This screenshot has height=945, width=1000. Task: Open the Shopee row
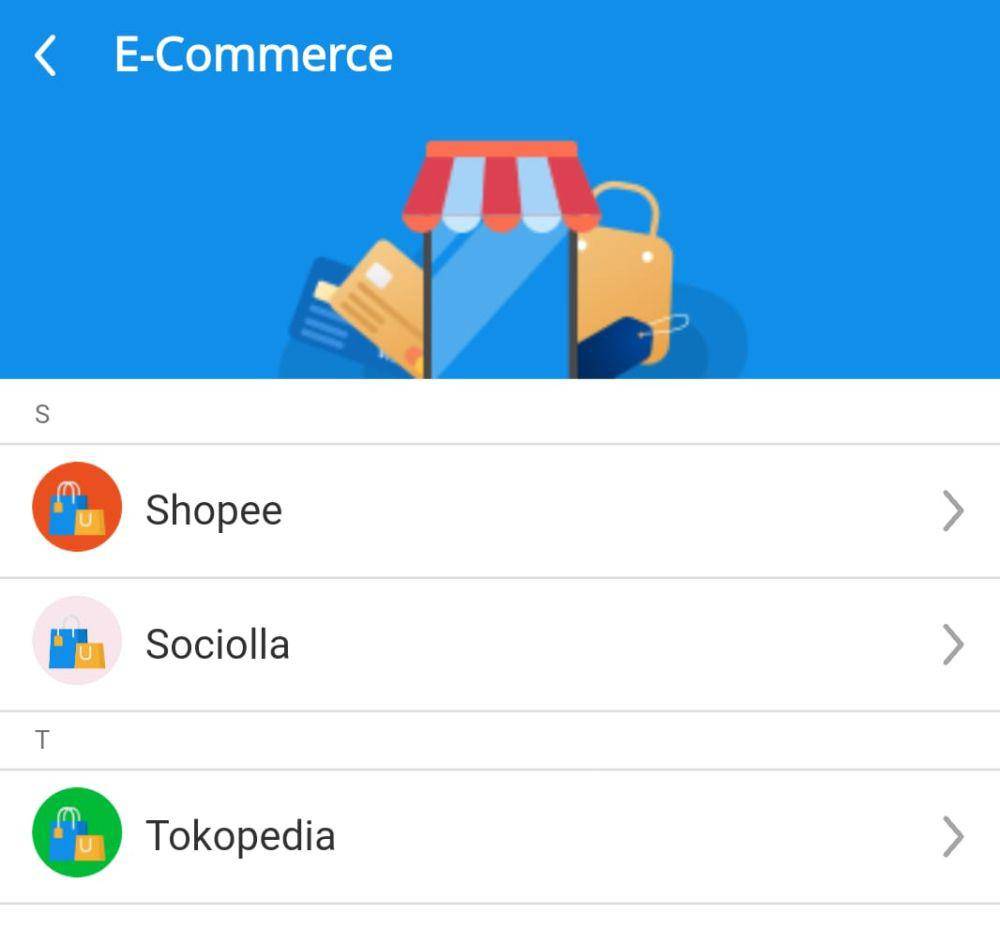(x=499, y=511)
